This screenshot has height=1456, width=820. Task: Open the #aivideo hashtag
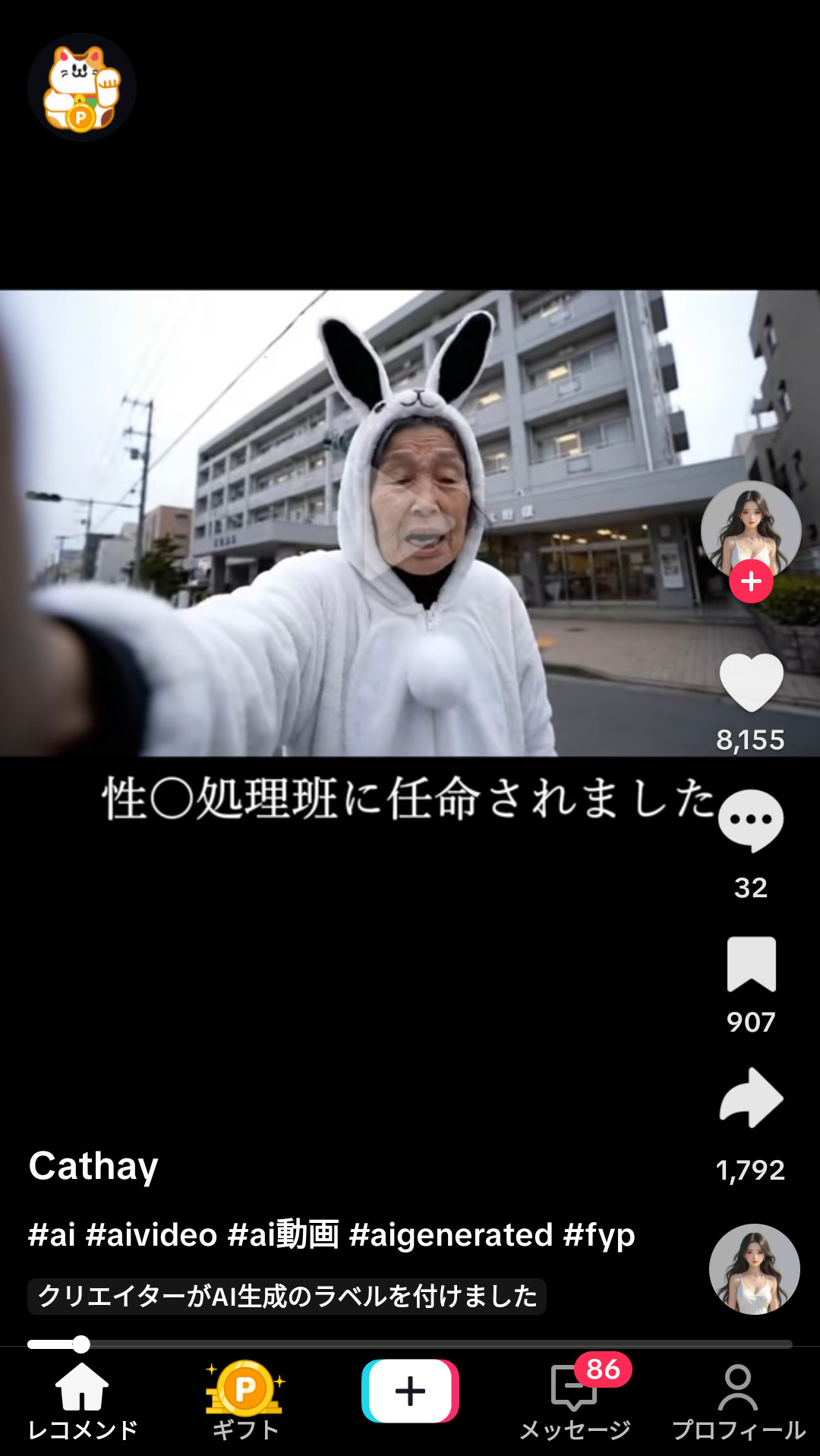[x=152, y=1235]
